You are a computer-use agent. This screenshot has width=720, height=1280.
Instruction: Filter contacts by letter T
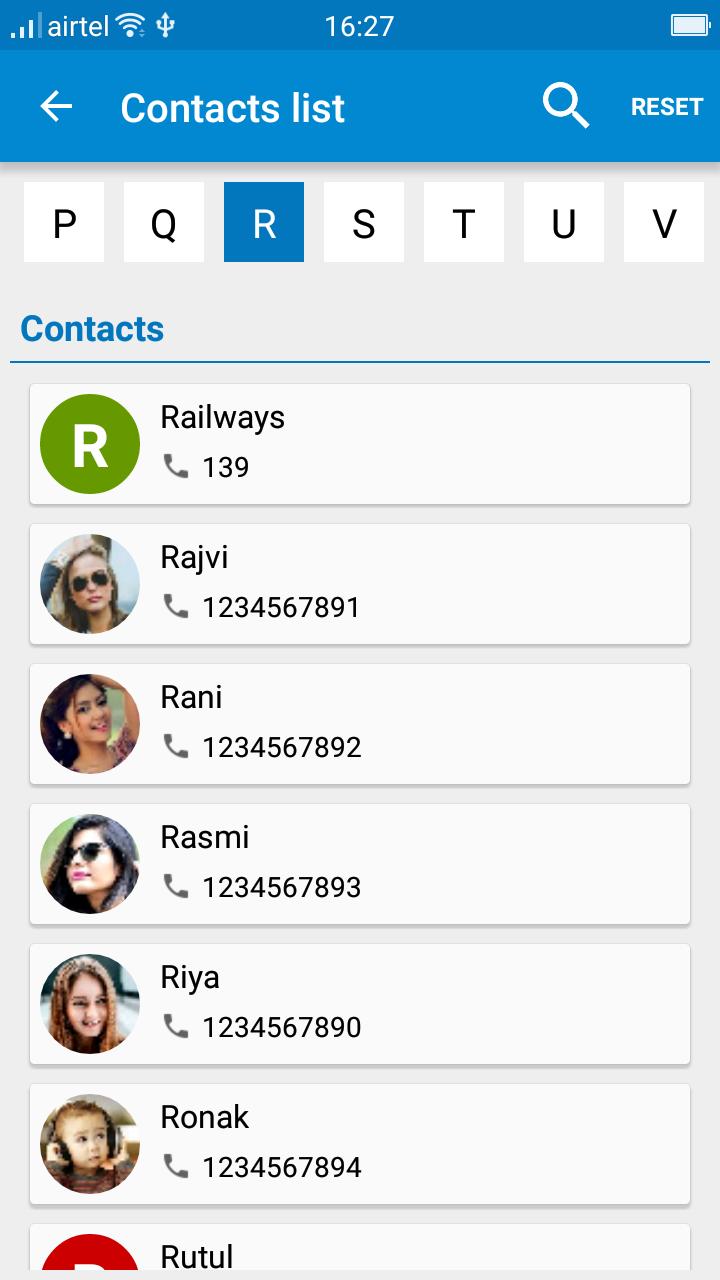464,222
